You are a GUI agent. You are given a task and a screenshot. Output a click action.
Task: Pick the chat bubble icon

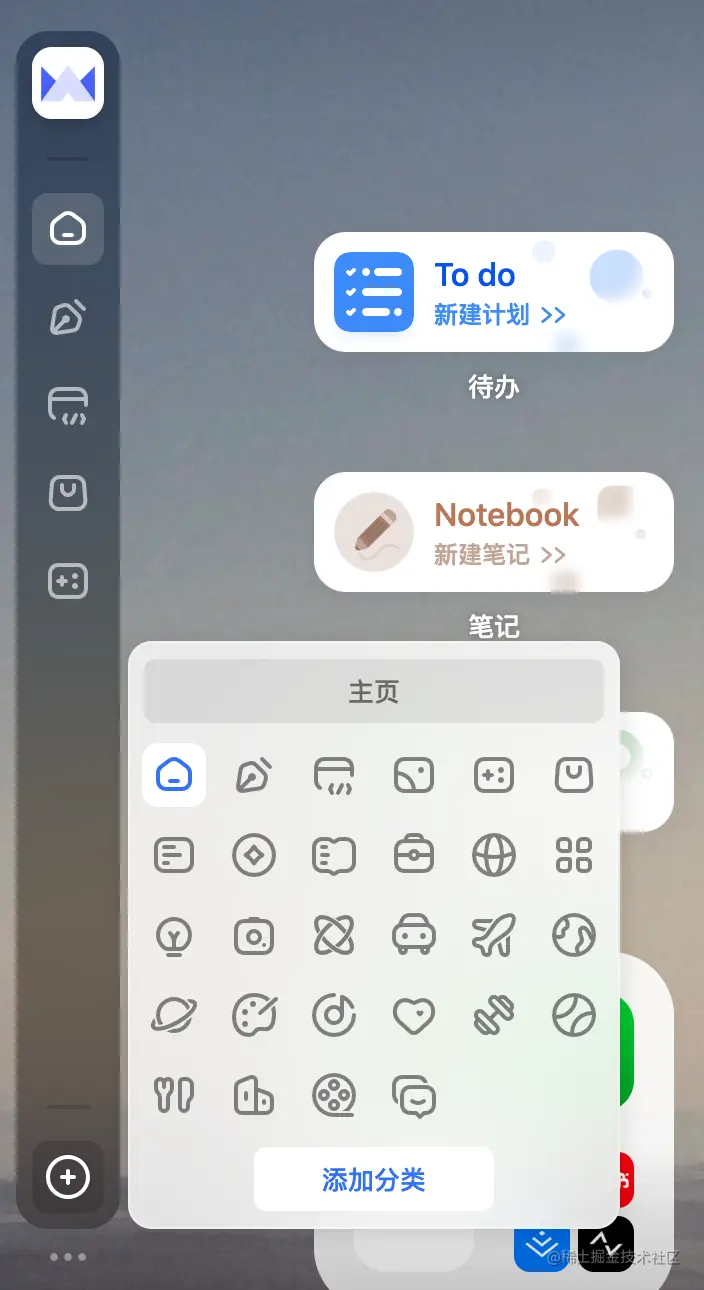413,1096
